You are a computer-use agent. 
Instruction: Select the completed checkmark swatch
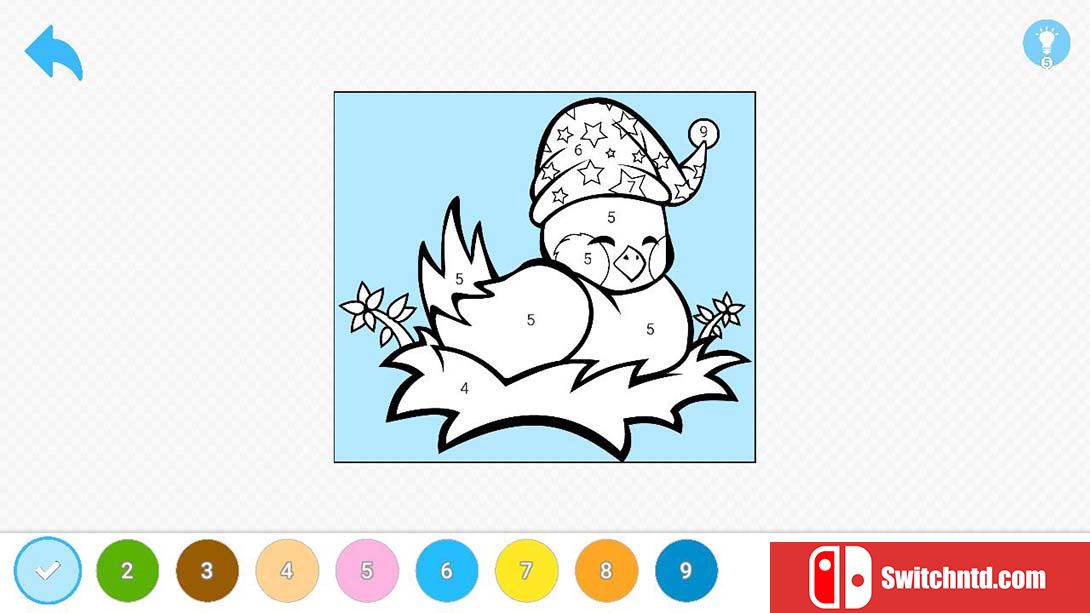pyautogui.click(x=48, y=570)
